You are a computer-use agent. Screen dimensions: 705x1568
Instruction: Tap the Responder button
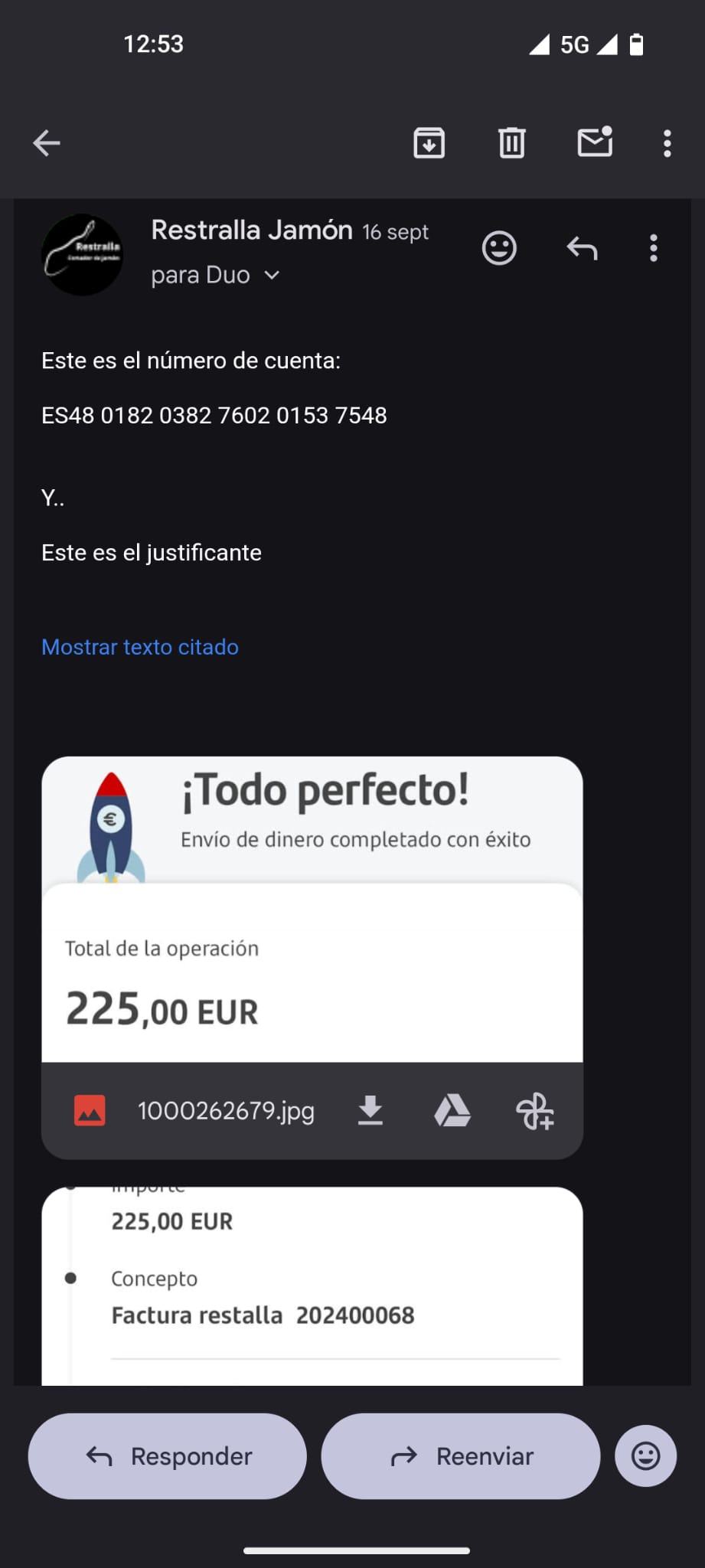pos(168,1455)
